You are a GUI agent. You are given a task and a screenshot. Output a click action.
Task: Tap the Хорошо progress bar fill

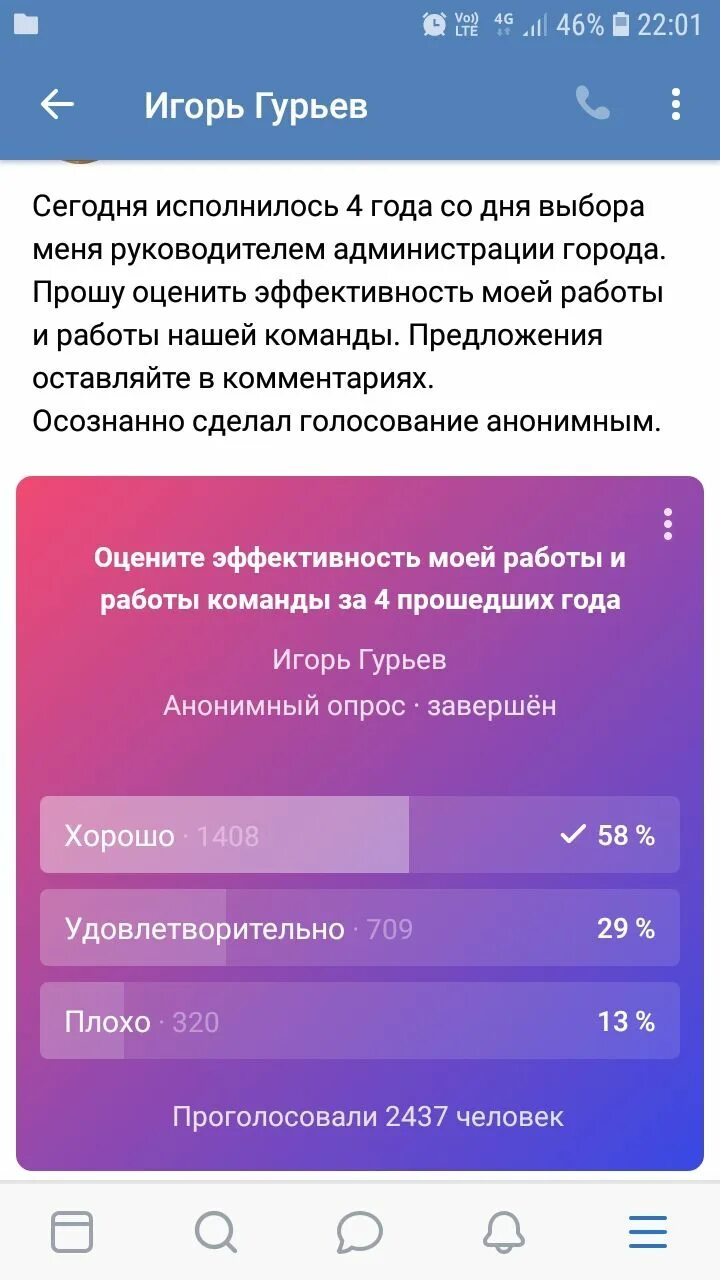click(225, 835)
